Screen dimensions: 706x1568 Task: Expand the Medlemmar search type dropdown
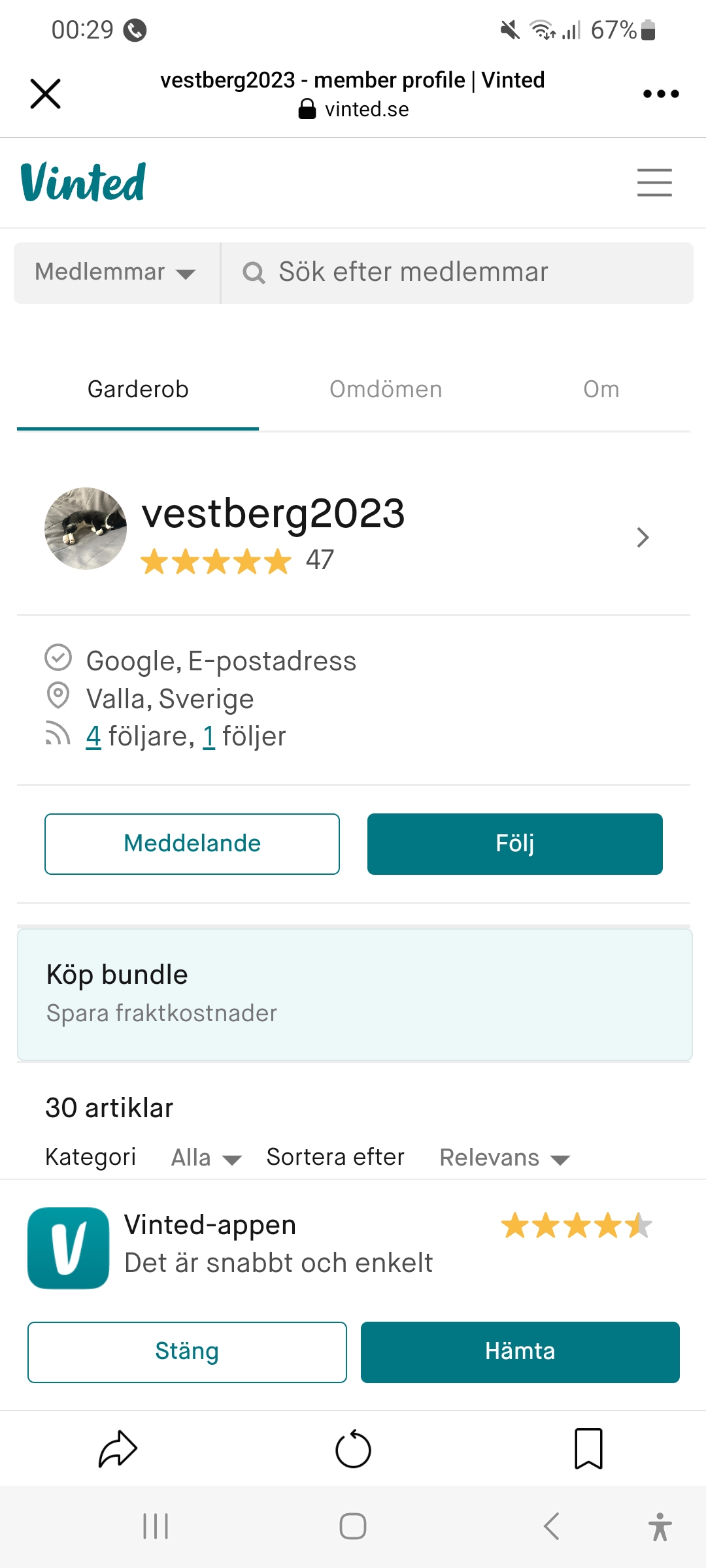coord(116,272)
